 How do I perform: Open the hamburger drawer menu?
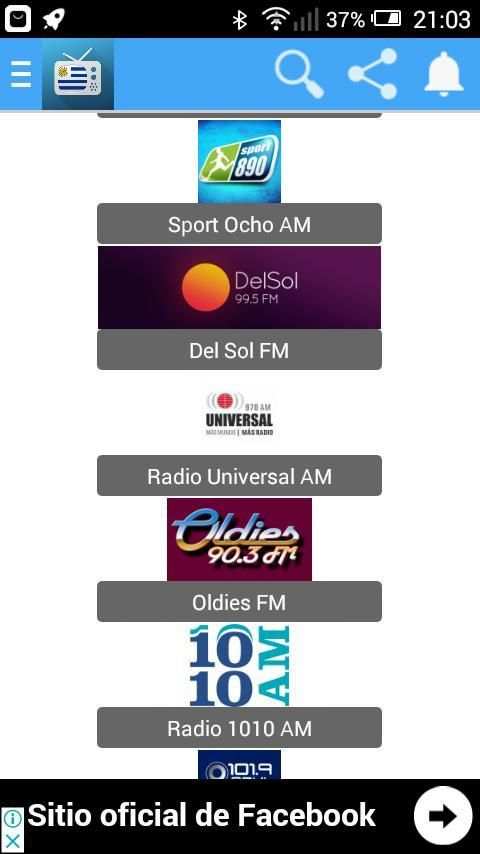(21, 74)
